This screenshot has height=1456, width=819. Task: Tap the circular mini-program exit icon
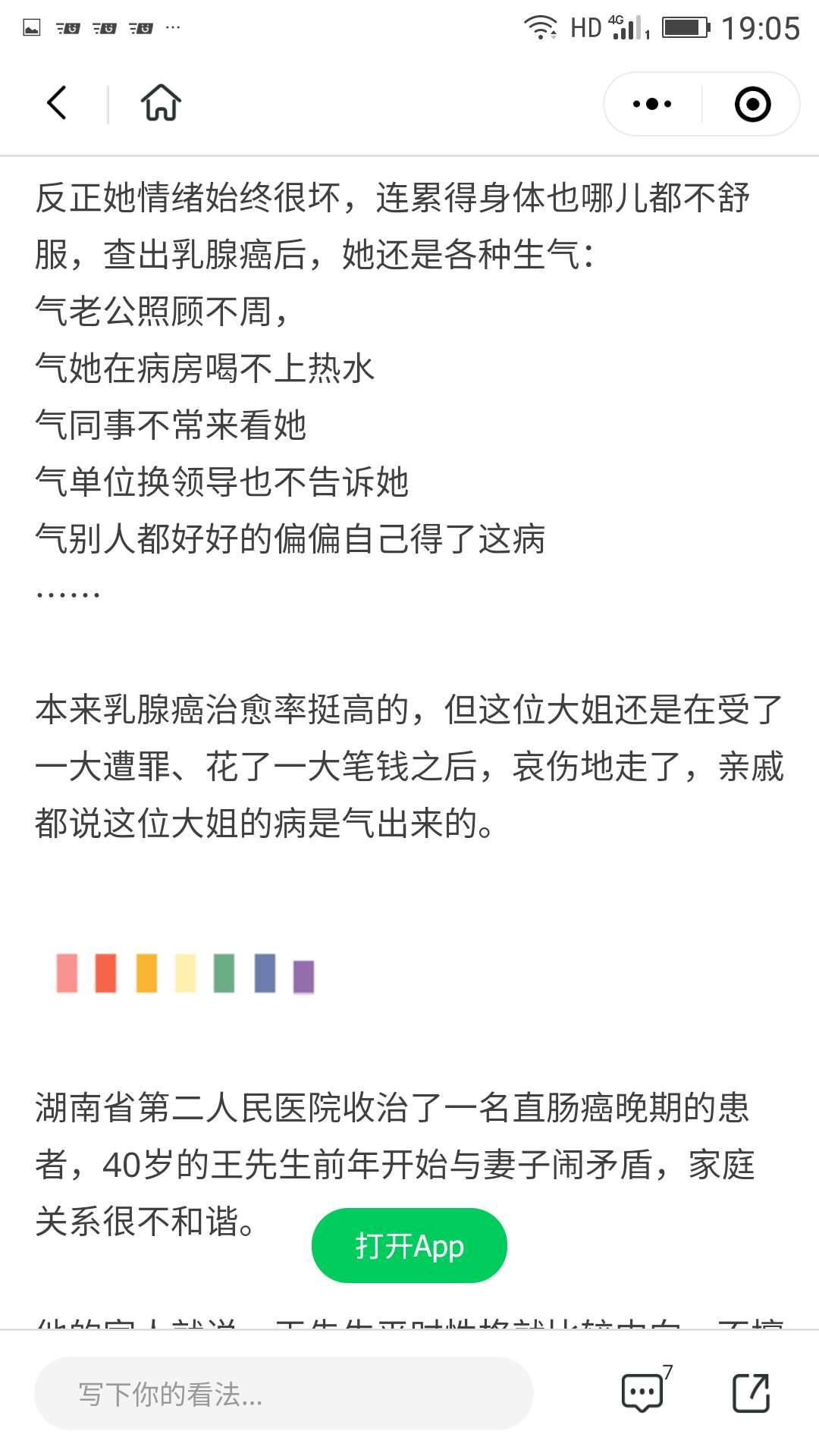click(752, 104)
